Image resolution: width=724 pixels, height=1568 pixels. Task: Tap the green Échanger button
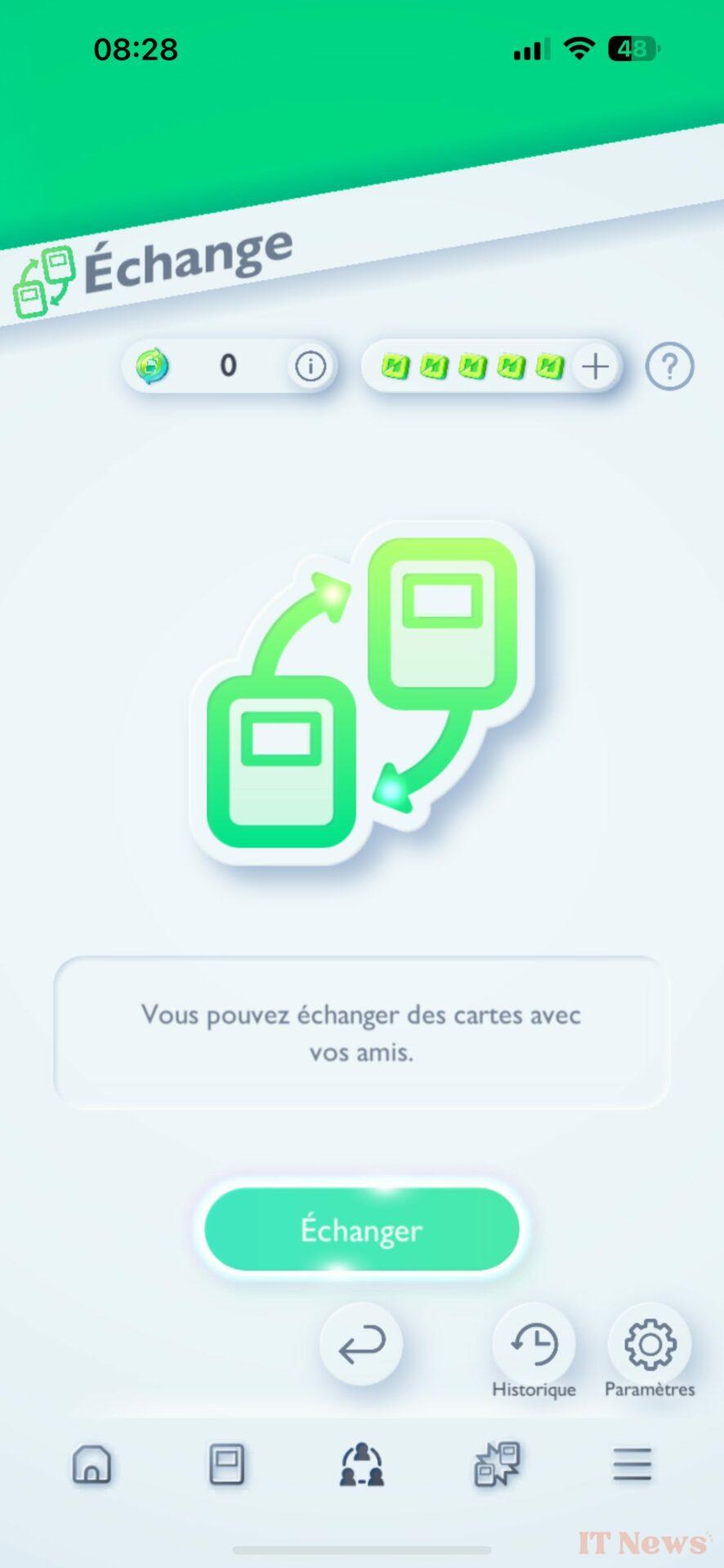361,1229
